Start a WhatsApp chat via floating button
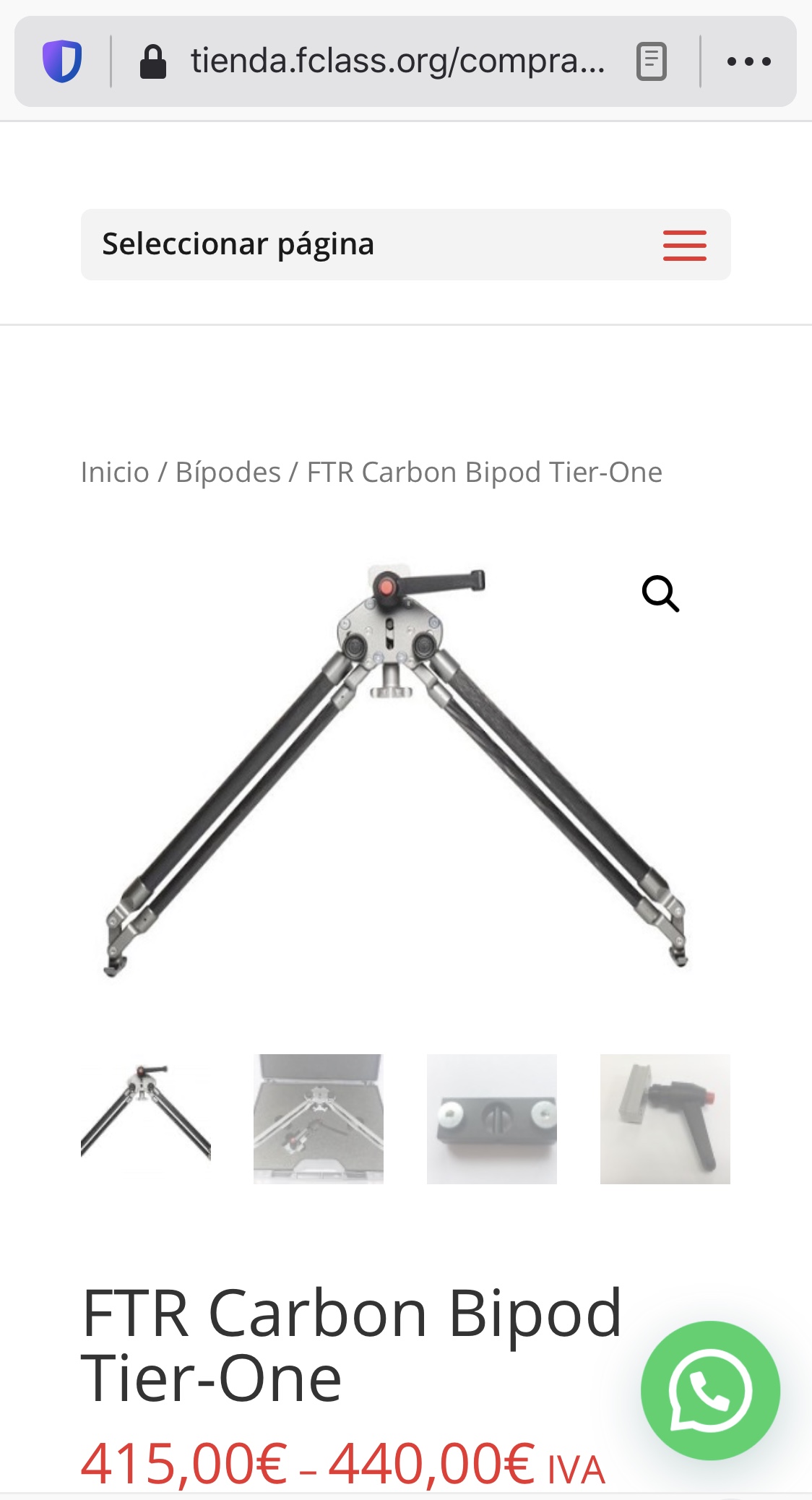The image size is (812, 1500). tap(710, 1390)
